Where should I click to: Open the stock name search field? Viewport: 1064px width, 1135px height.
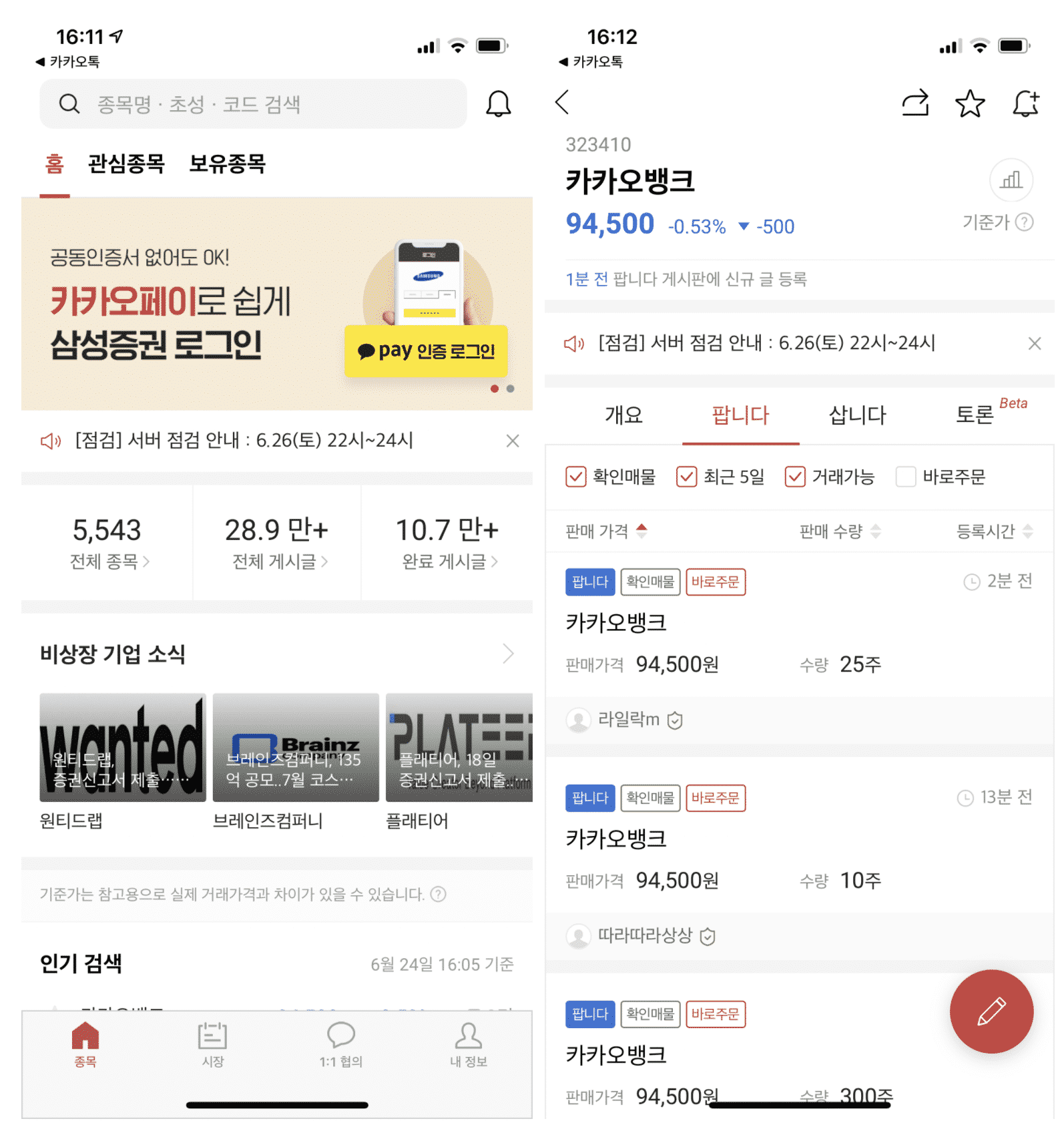coord(254,104)
